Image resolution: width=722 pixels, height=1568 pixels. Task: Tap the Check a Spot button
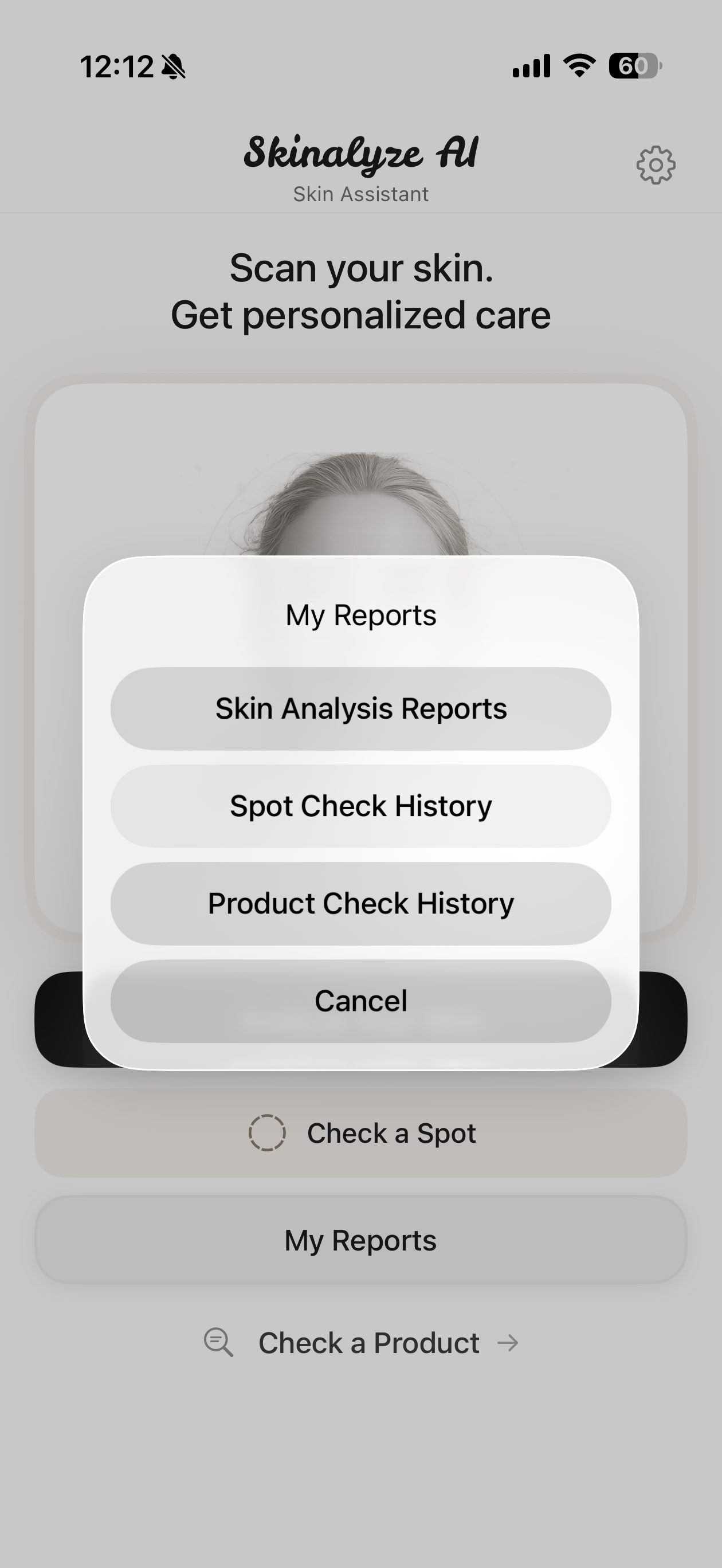(361, 1132)
